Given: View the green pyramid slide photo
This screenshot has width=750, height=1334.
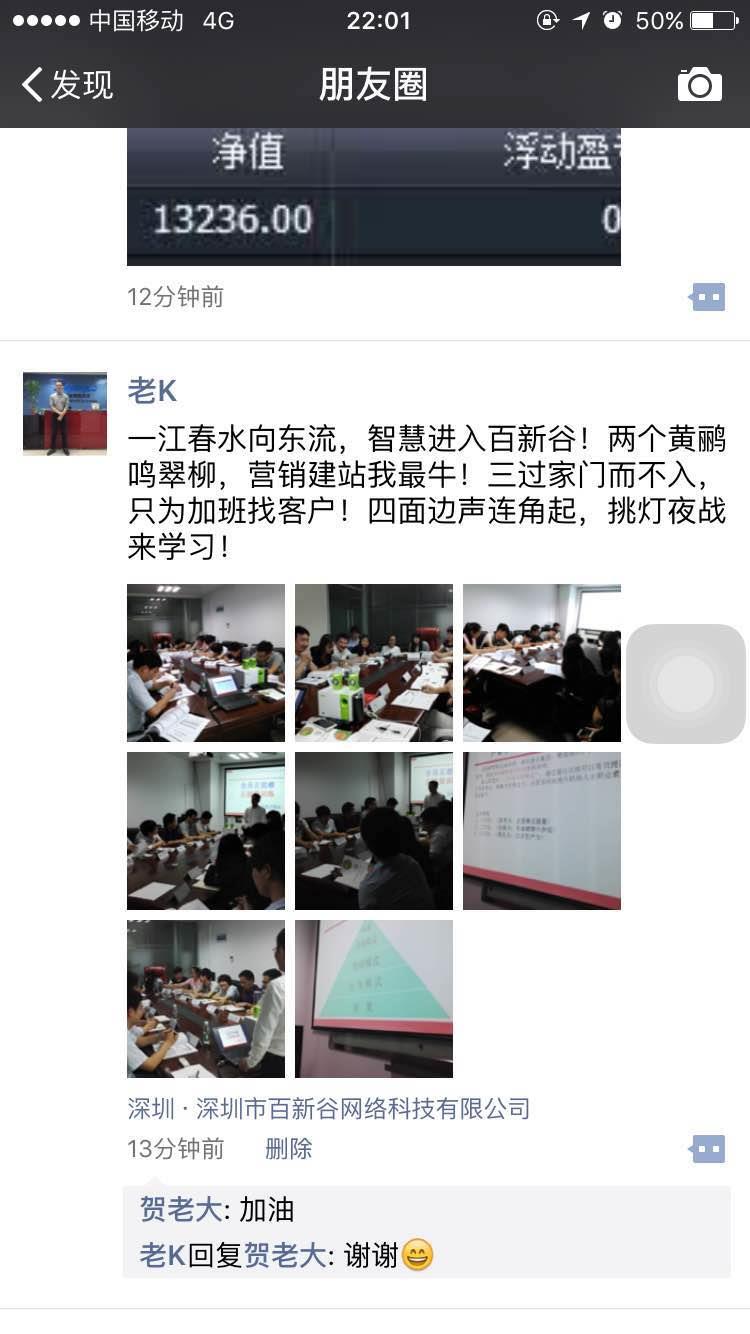Looking at the screenshot, I should (374, 999).
